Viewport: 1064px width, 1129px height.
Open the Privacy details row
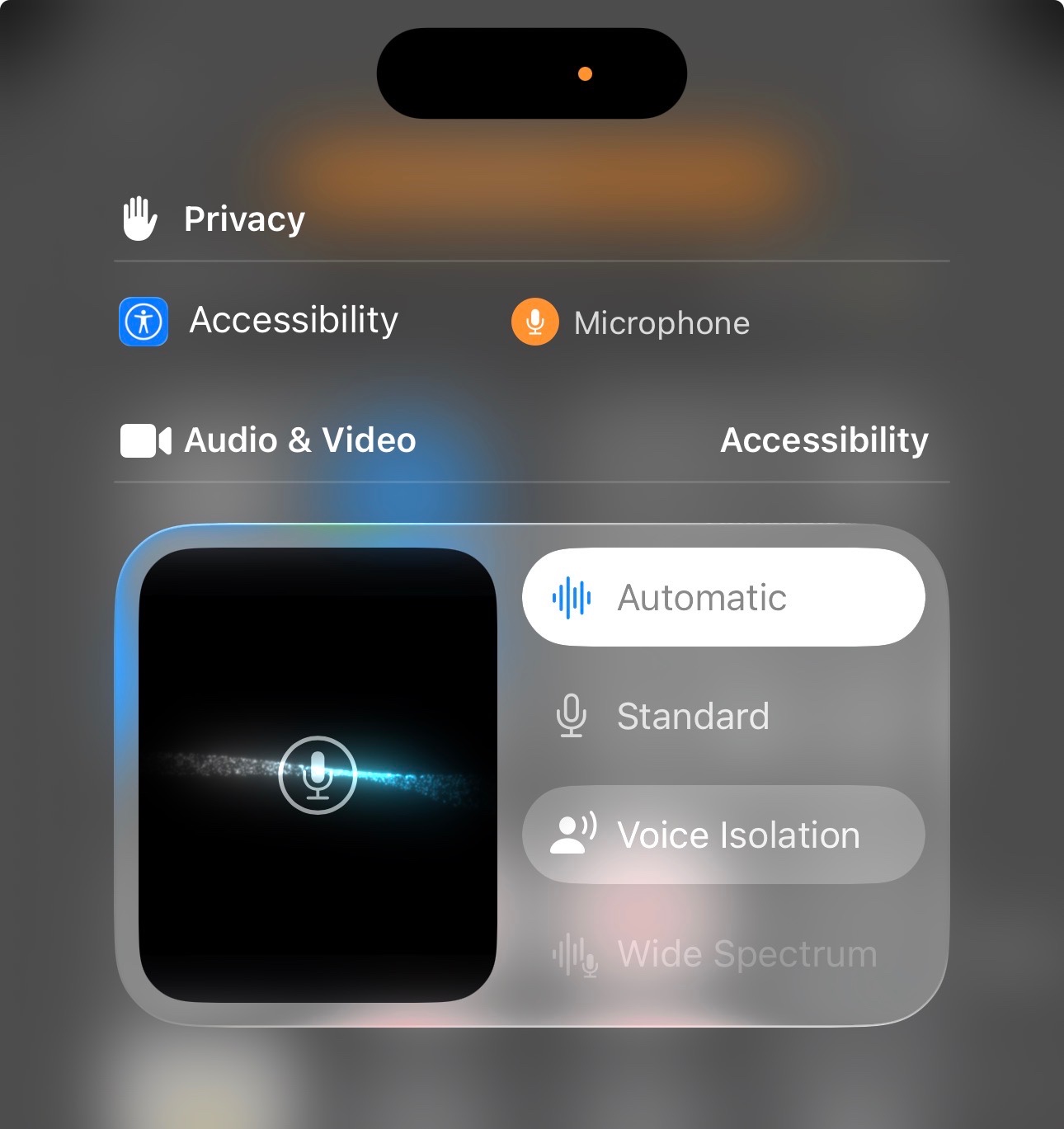coord(244,219)
